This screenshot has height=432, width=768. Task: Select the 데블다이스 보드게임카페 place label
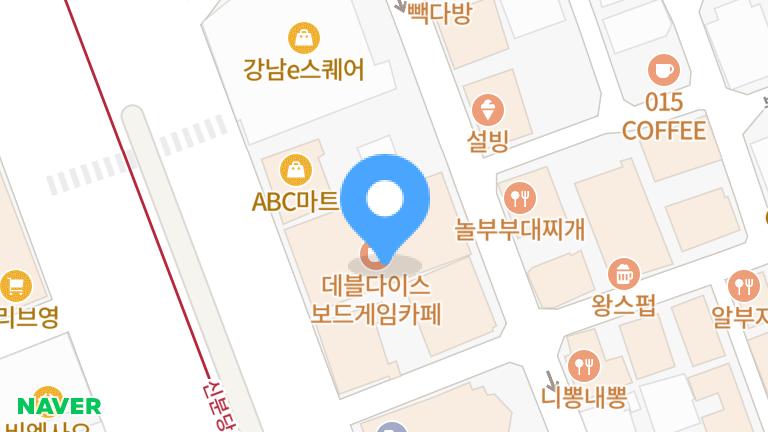[376, 299]
